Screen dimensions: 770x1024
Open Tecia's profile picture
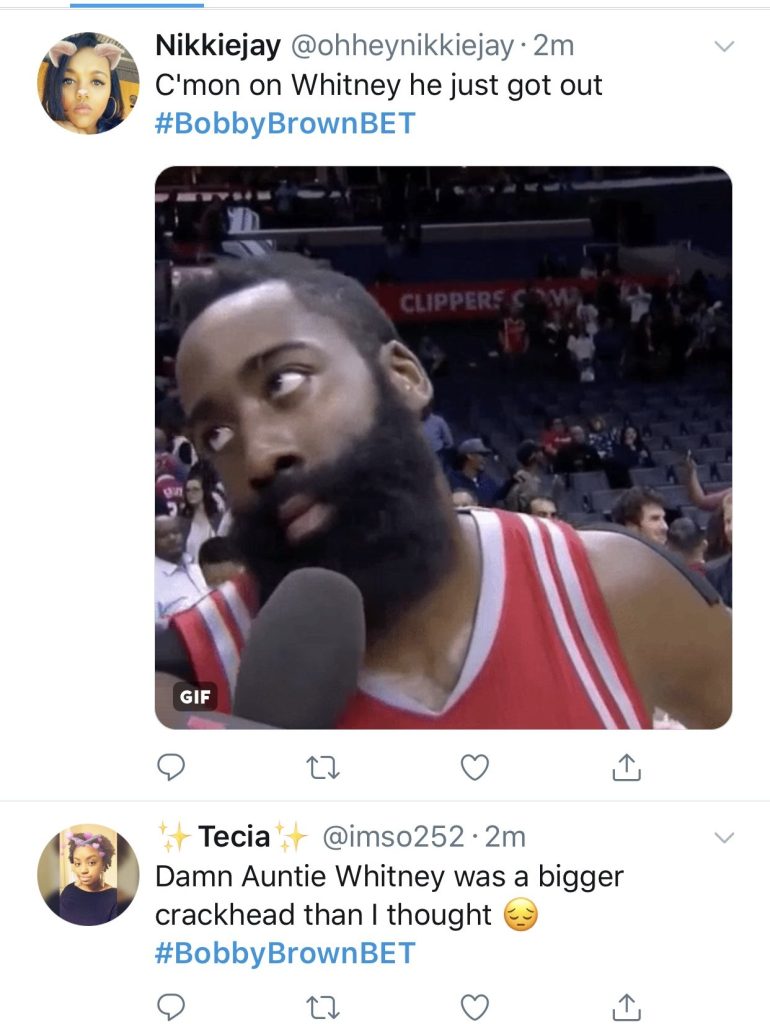pyautogui.click(x=87, y=875)
